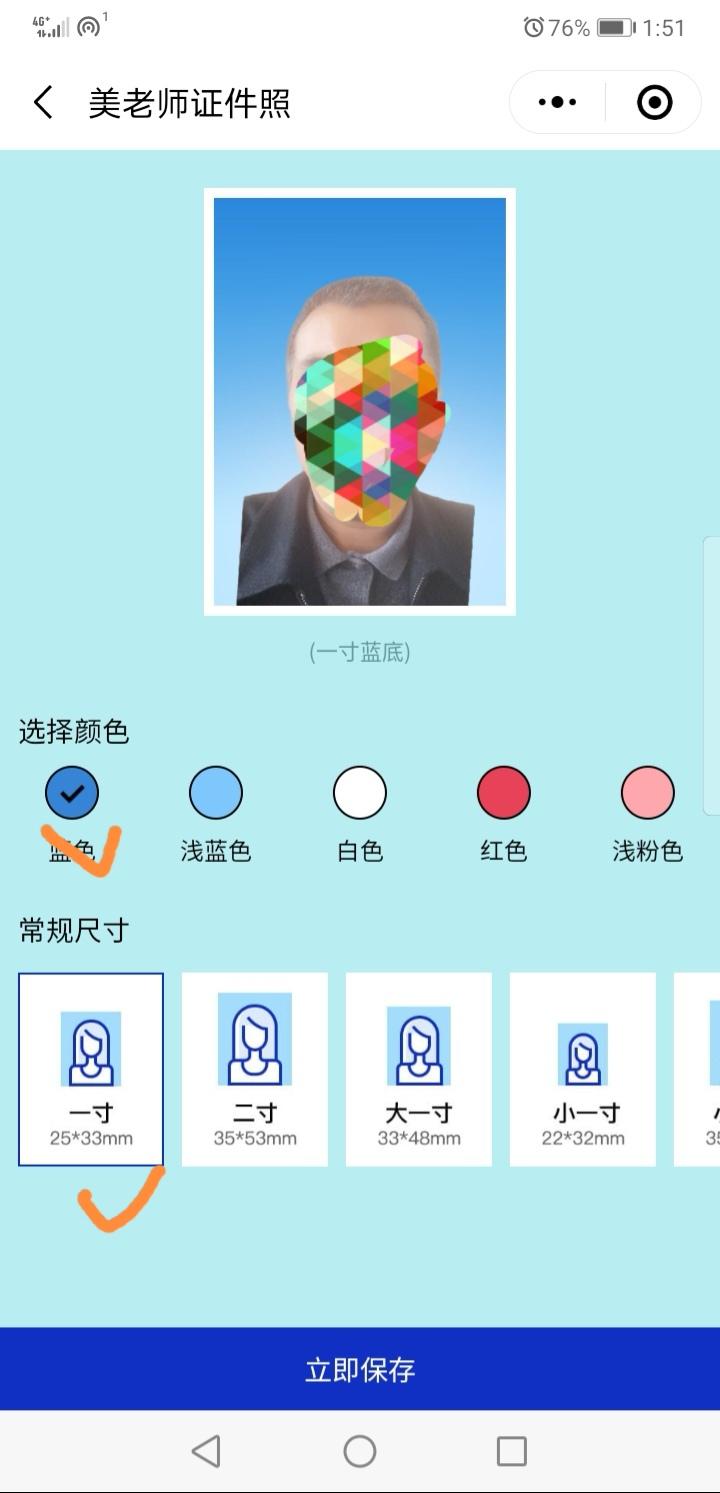Select the 红色 background color
Image resolution: width=720 pixels, height=1493 pixels.
point(503,792)
